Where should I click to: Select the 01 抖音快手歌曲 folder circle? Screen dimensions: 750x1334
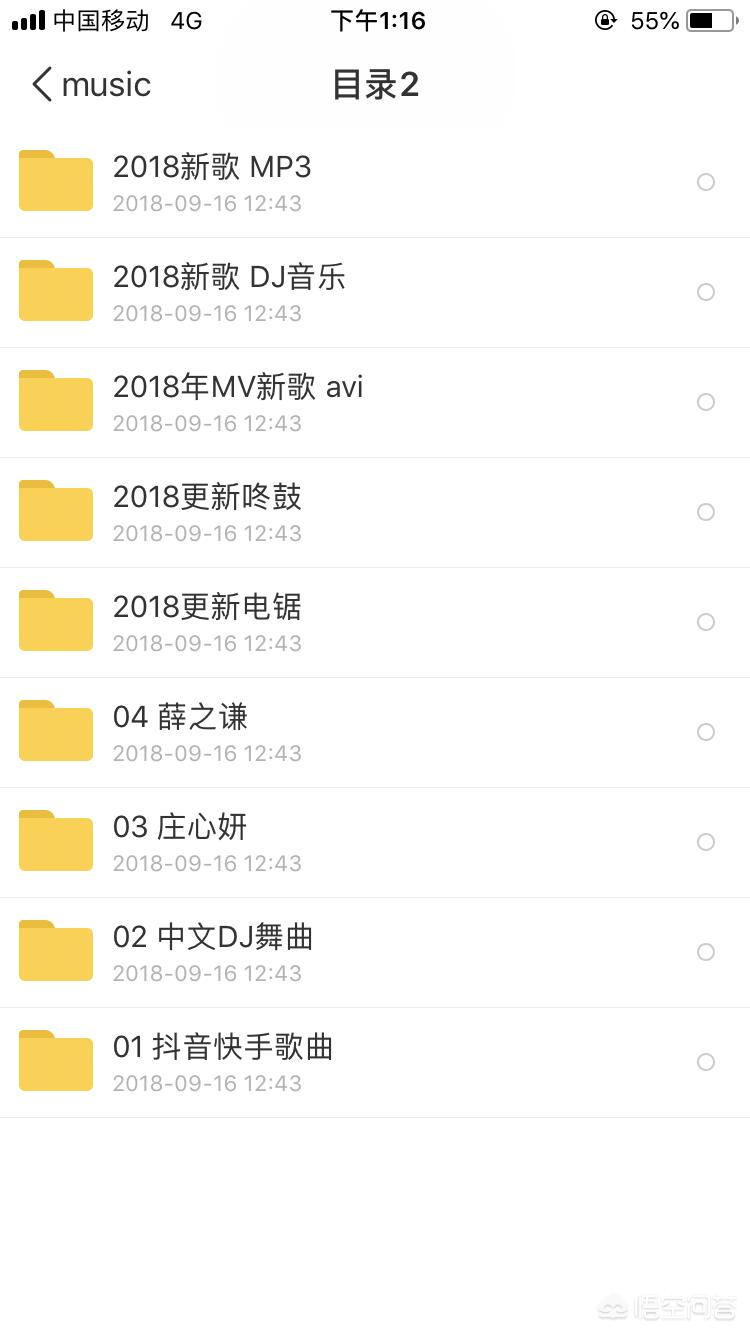(x=706, y=1062)
